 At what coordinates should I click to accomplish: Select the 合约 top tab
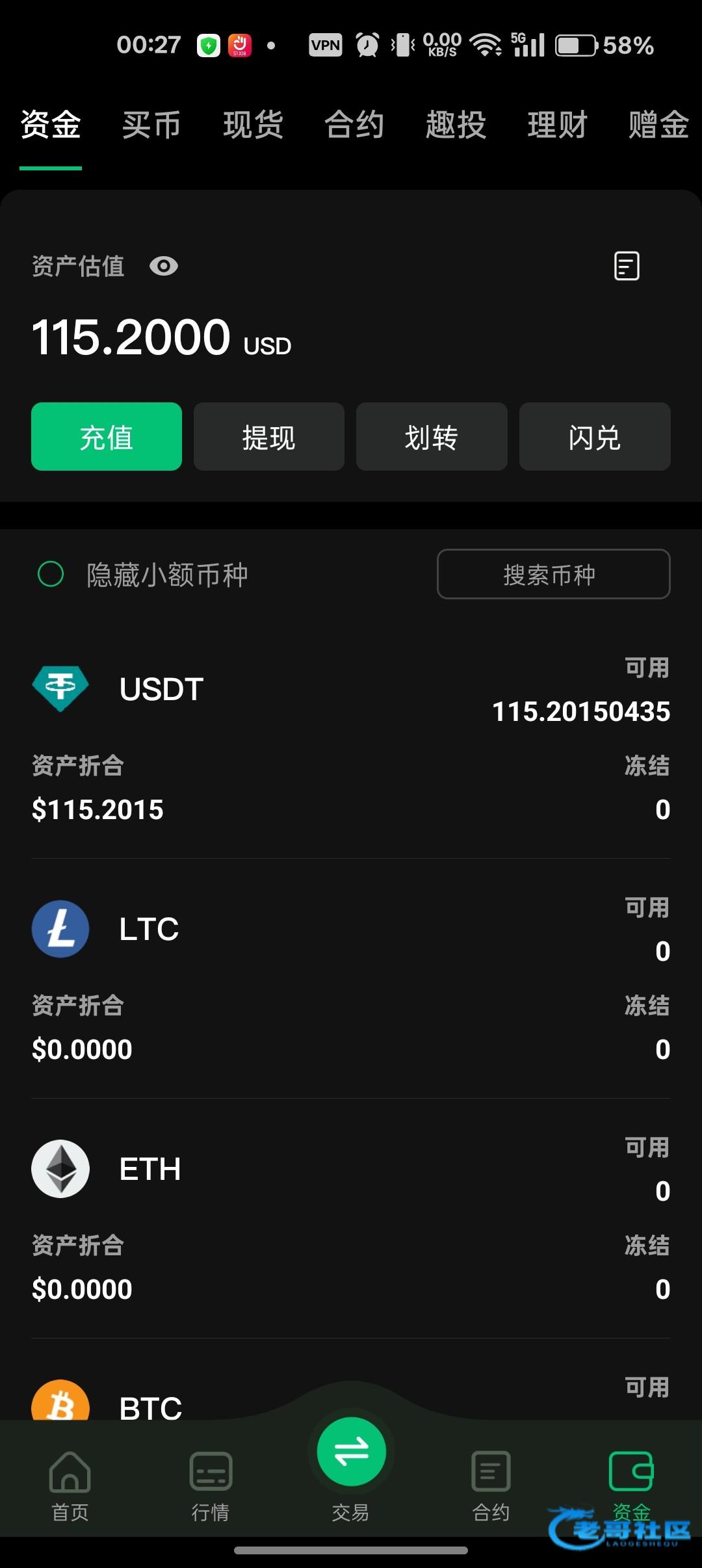[354, 125]
